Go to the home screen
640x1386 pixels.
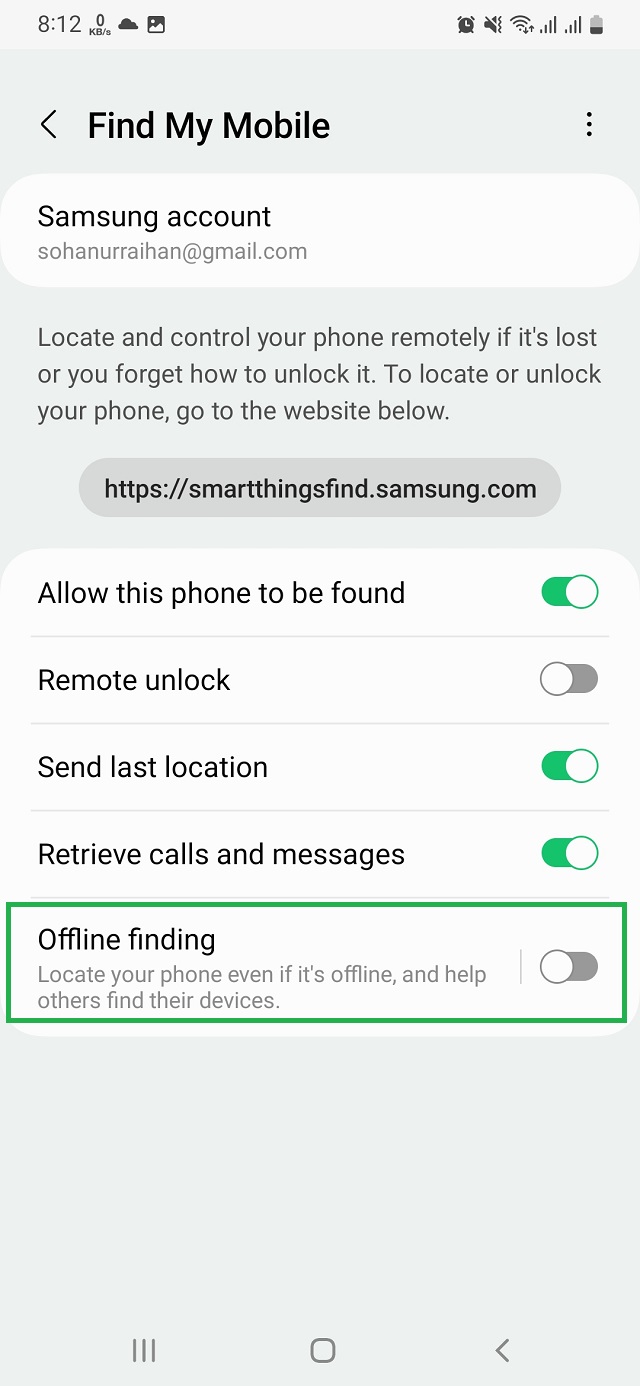click(x=322, y=1351)
